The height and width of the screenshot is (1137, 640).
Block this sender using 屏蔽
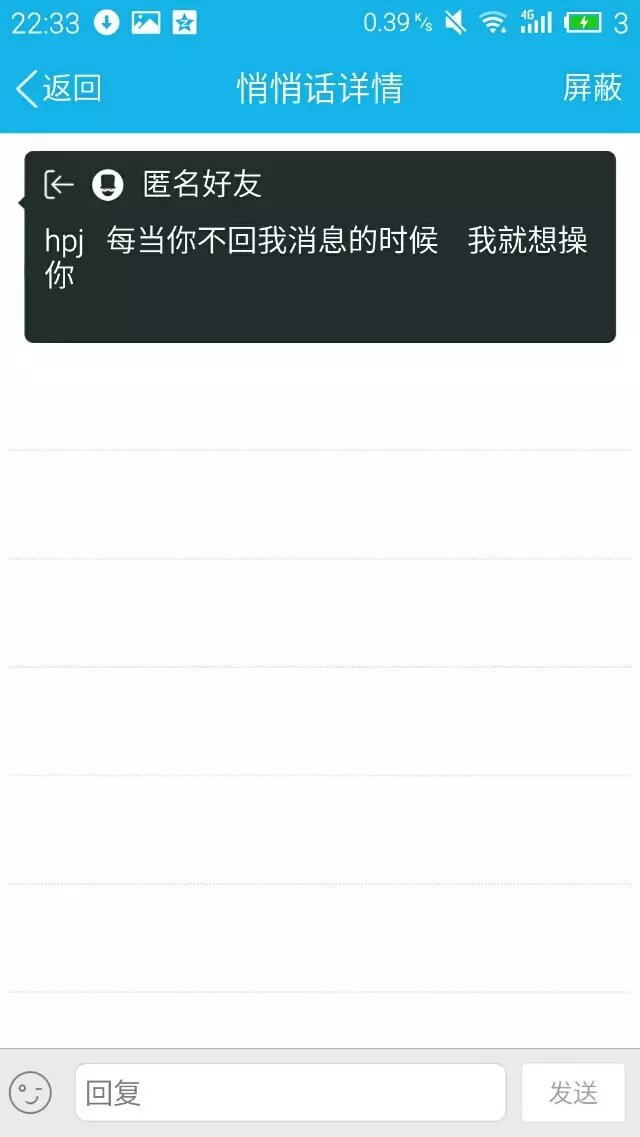pyautogui.click(x=592, y=88)
